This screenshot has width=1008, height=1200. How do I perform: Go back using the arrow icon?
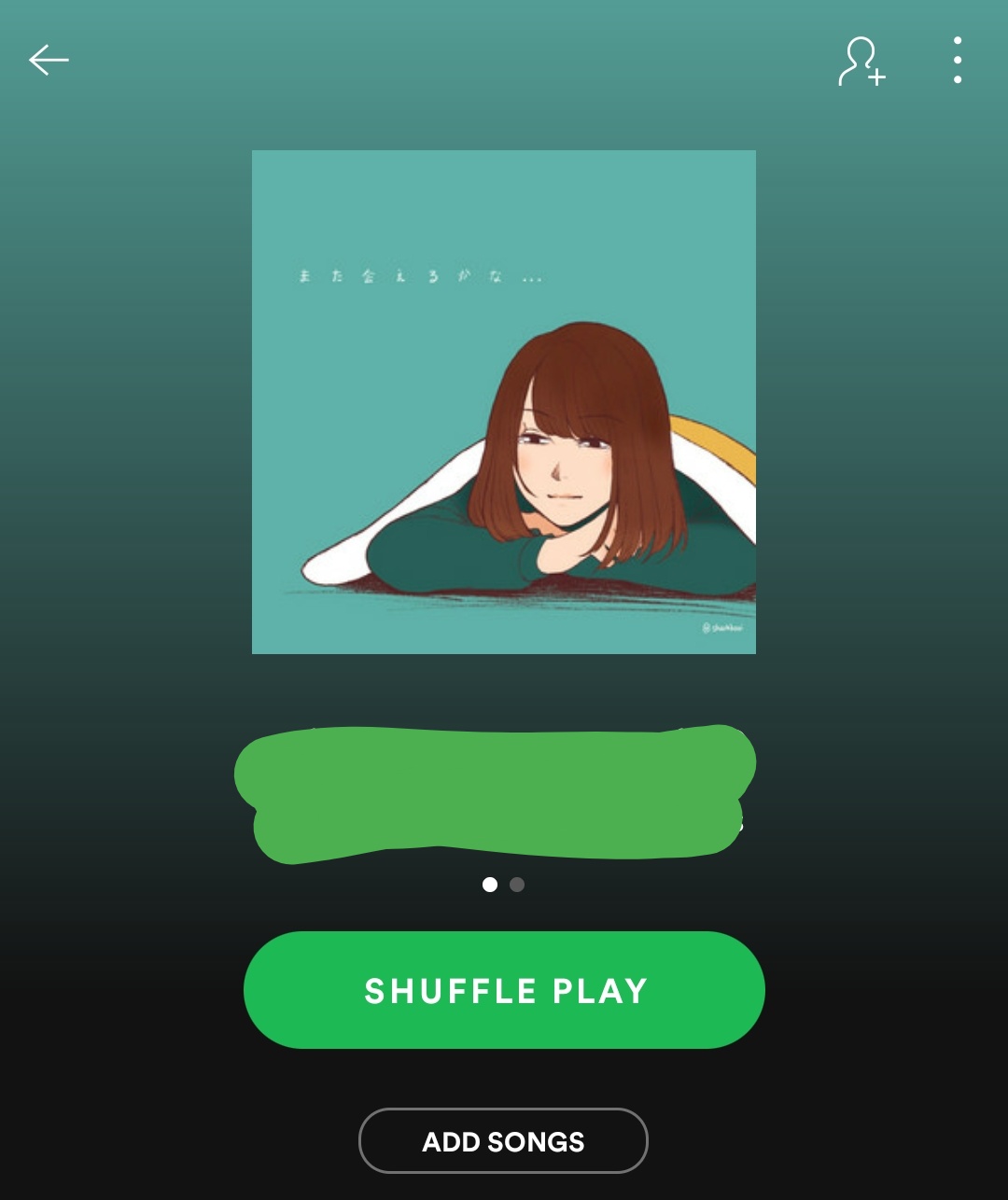pos(49,61)
